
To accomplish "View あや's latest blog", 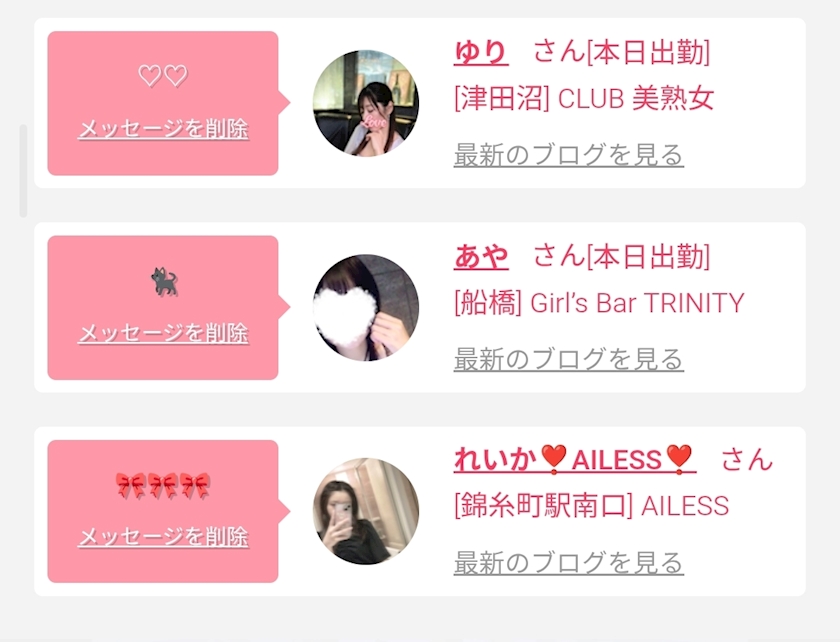I will pos(568,359).
